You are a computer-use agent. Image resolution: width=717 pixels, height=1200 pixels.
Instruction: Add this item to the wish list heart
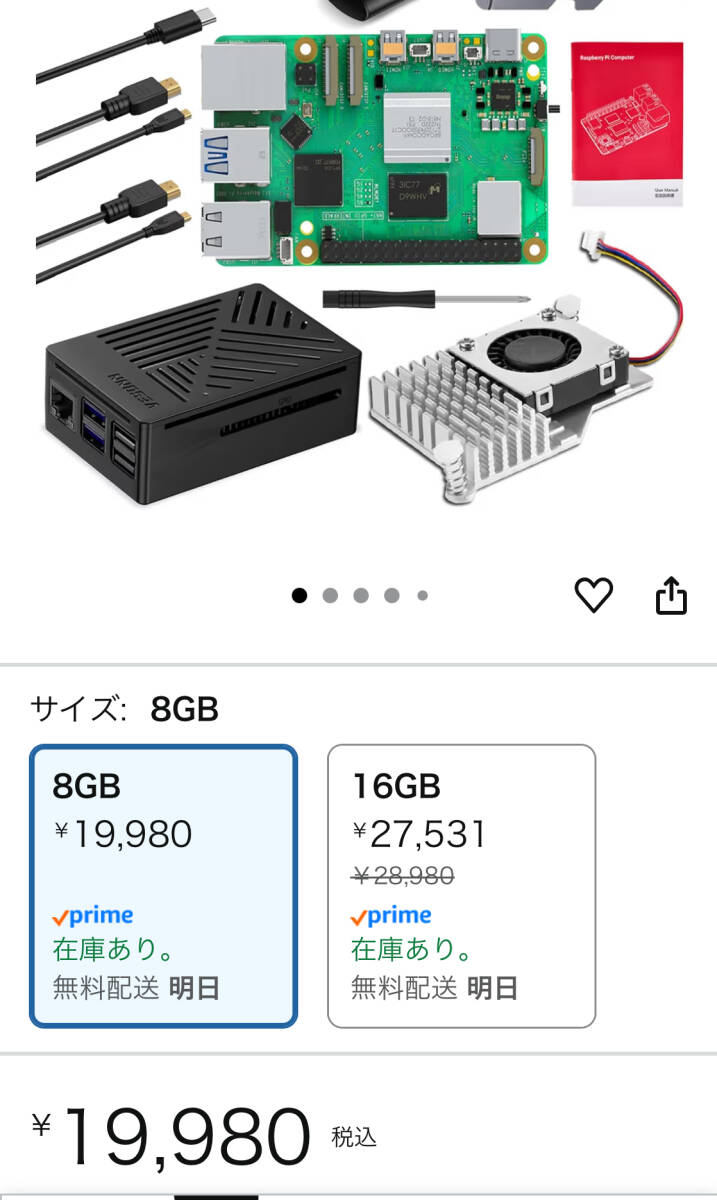pos(593,596)
